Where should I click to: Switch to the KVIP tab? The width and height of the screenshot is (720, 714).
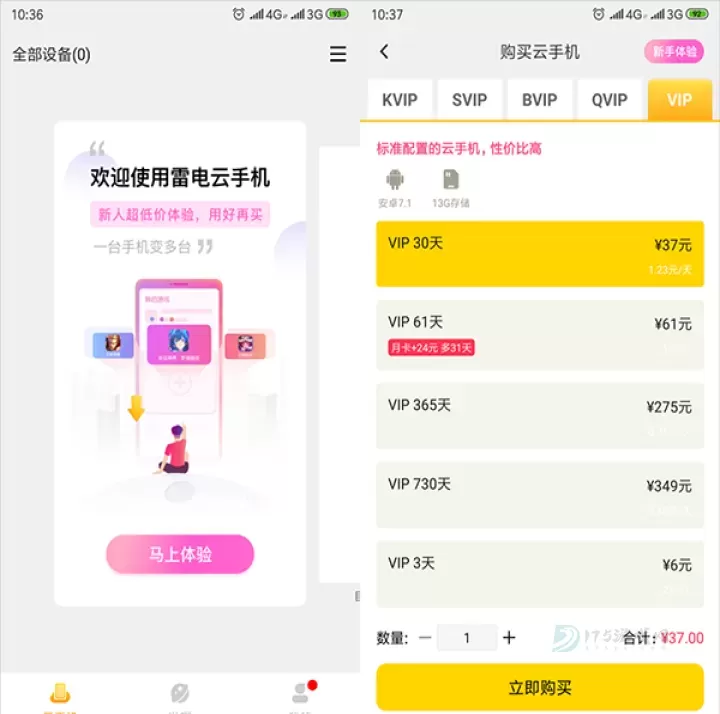399,100
